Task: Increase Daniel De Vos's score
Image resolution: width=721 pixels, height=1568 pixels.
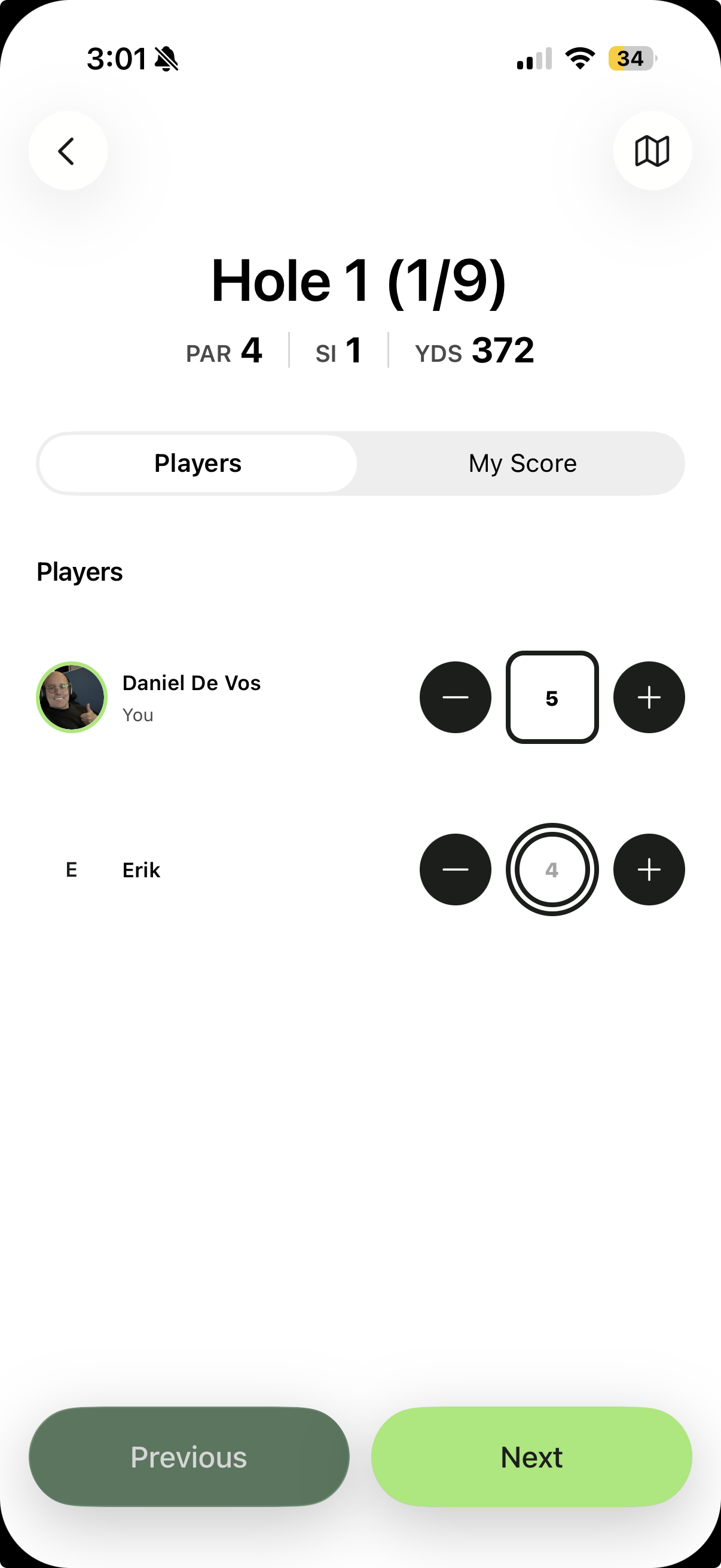Action: [649, 697]
